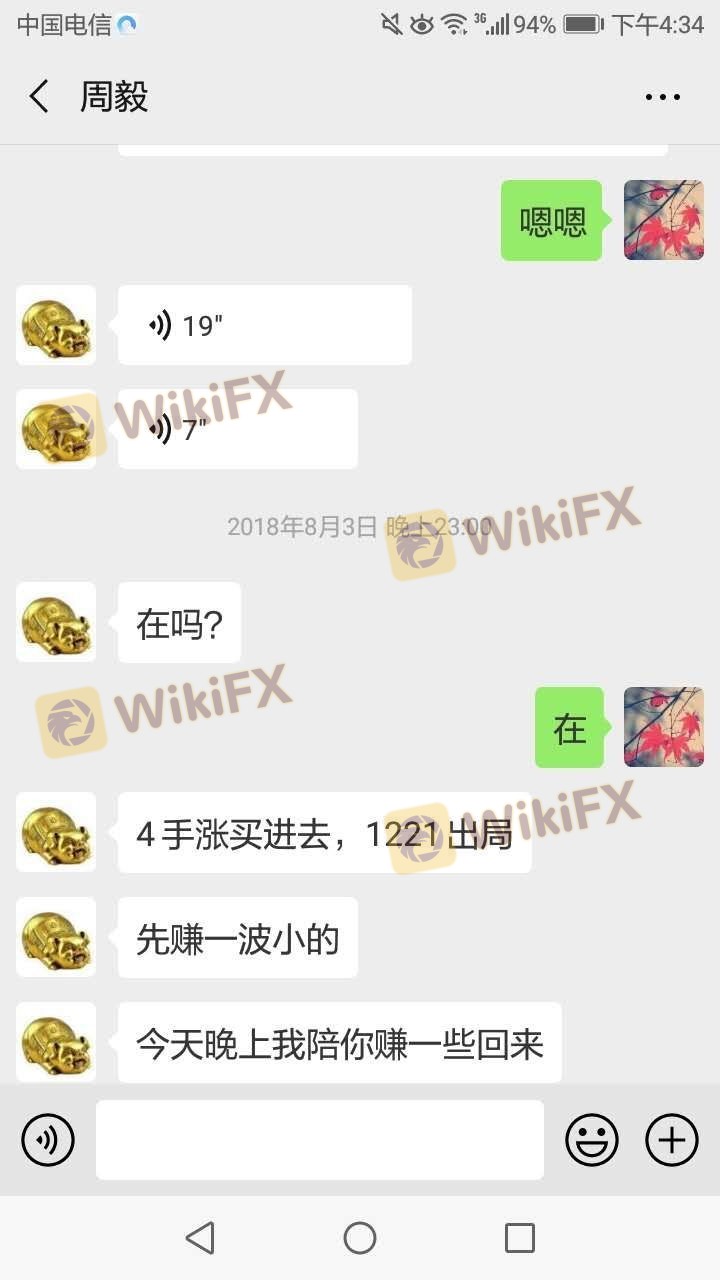The height and width of the screenshot is (1280, 720).
Task: Focus the message text field
Action: click(320, 1140)
